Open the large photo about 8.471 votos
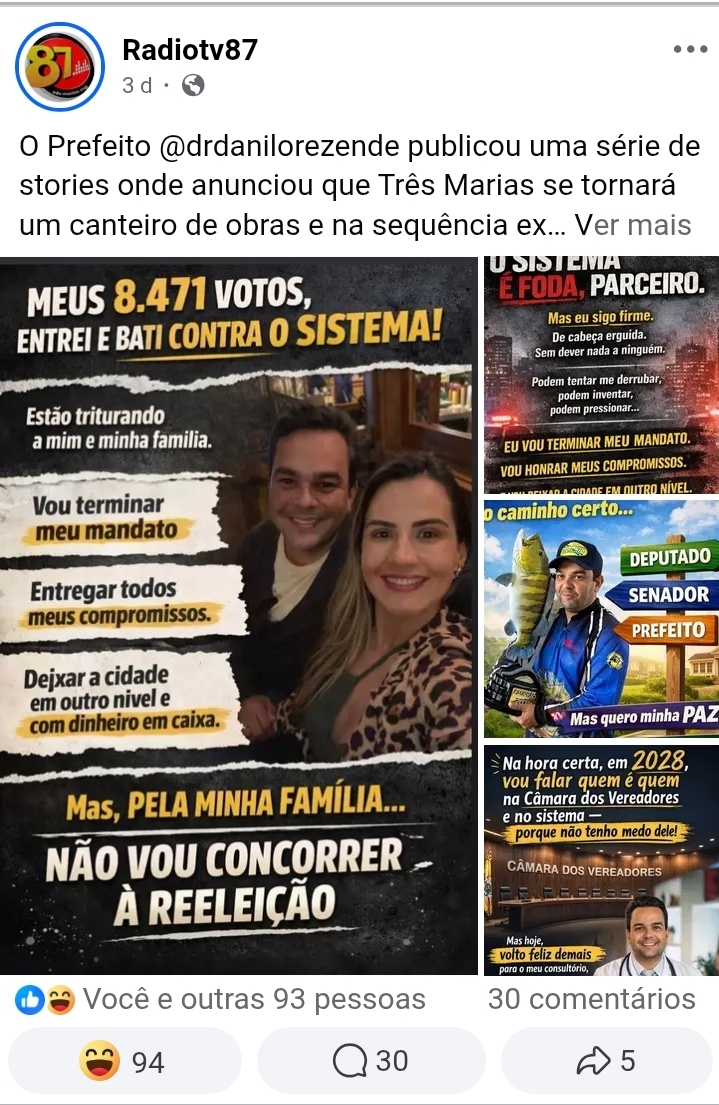The height and width of the screenshot is (1105, 719). tap(238, 615)
